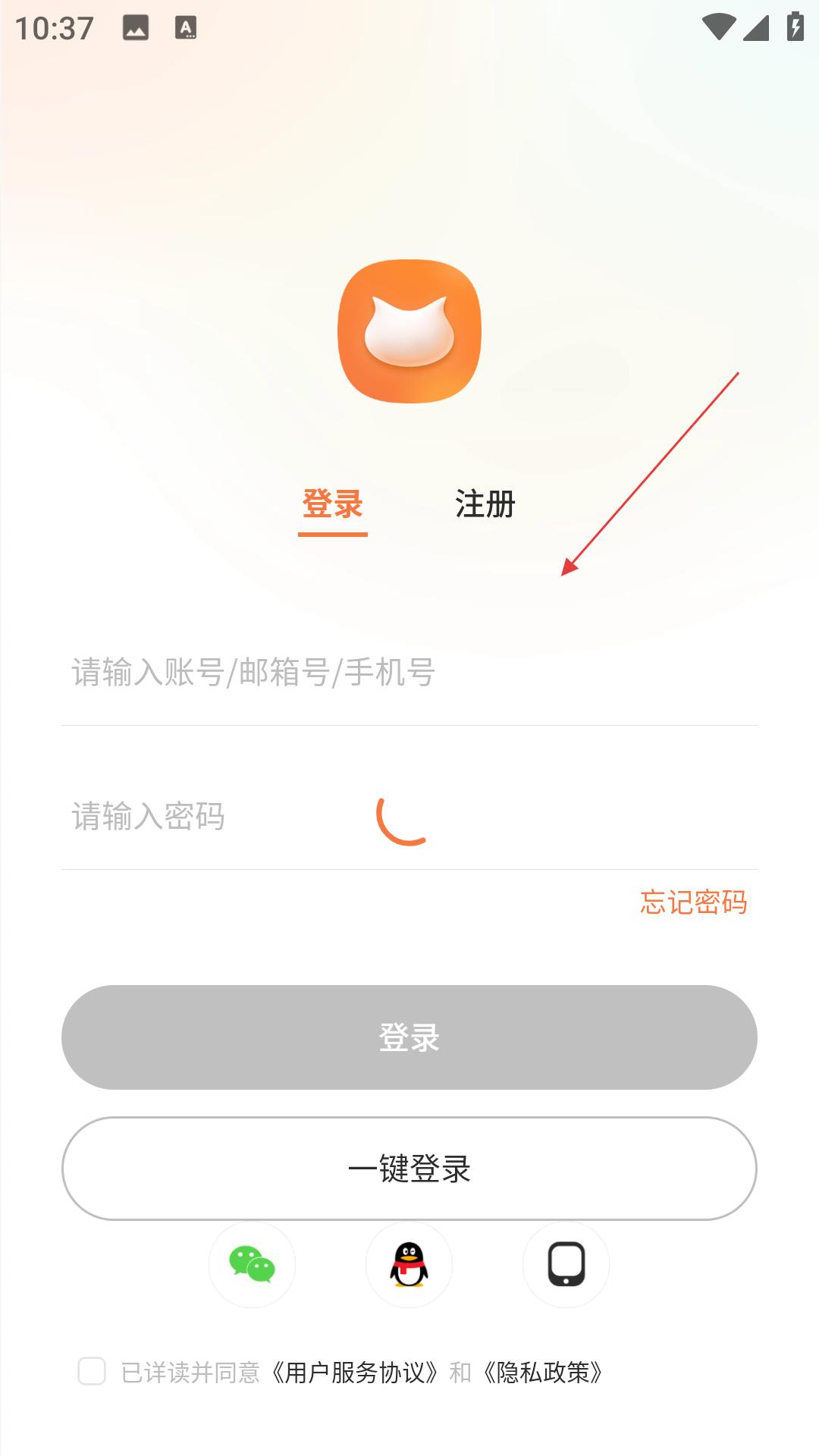Focus the account/email/phone input field
Viewport: 819px width, 1456px height.
(x=409, y=673)
